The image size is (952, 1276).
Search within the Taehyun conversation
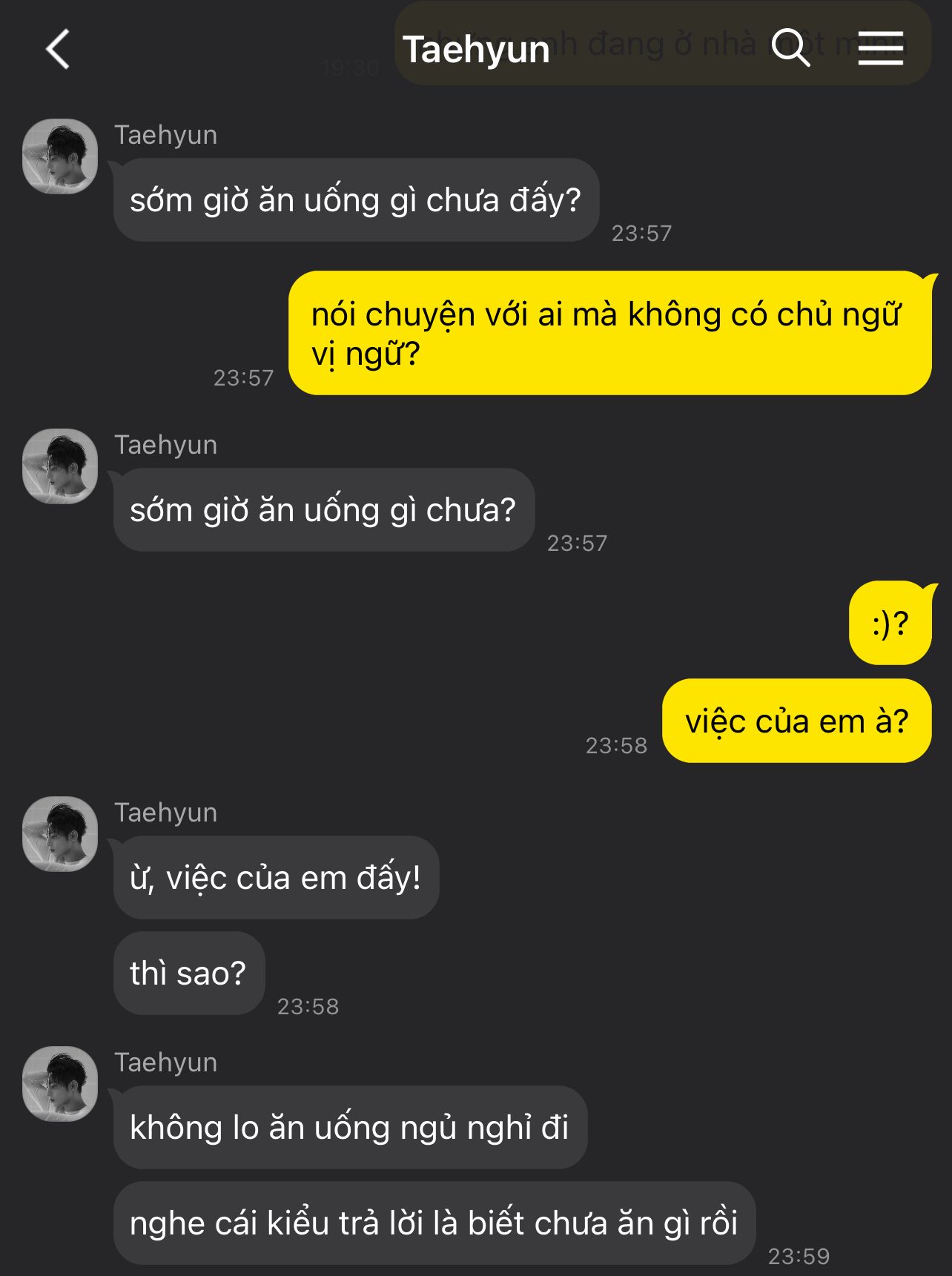[x=790, y=48]
